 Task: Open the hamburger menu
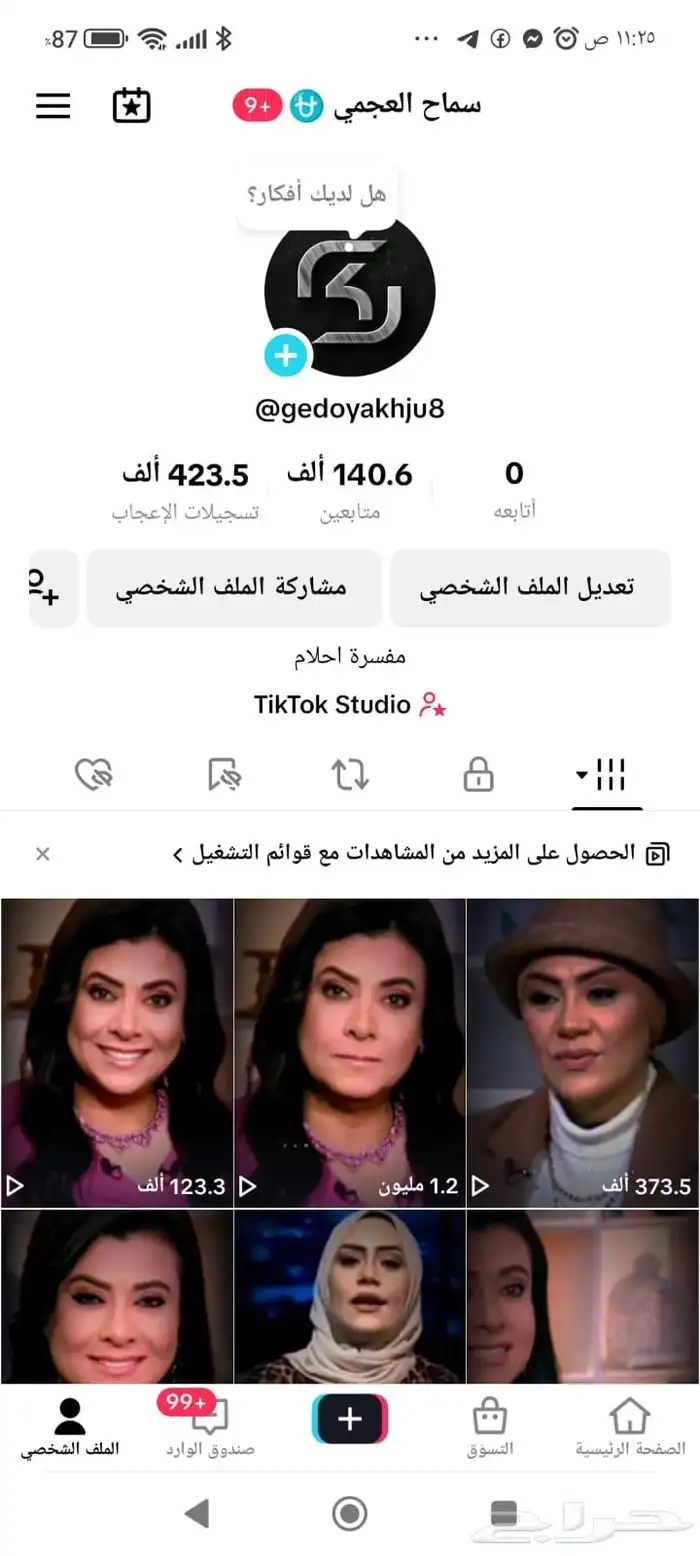tap(54, 106)
